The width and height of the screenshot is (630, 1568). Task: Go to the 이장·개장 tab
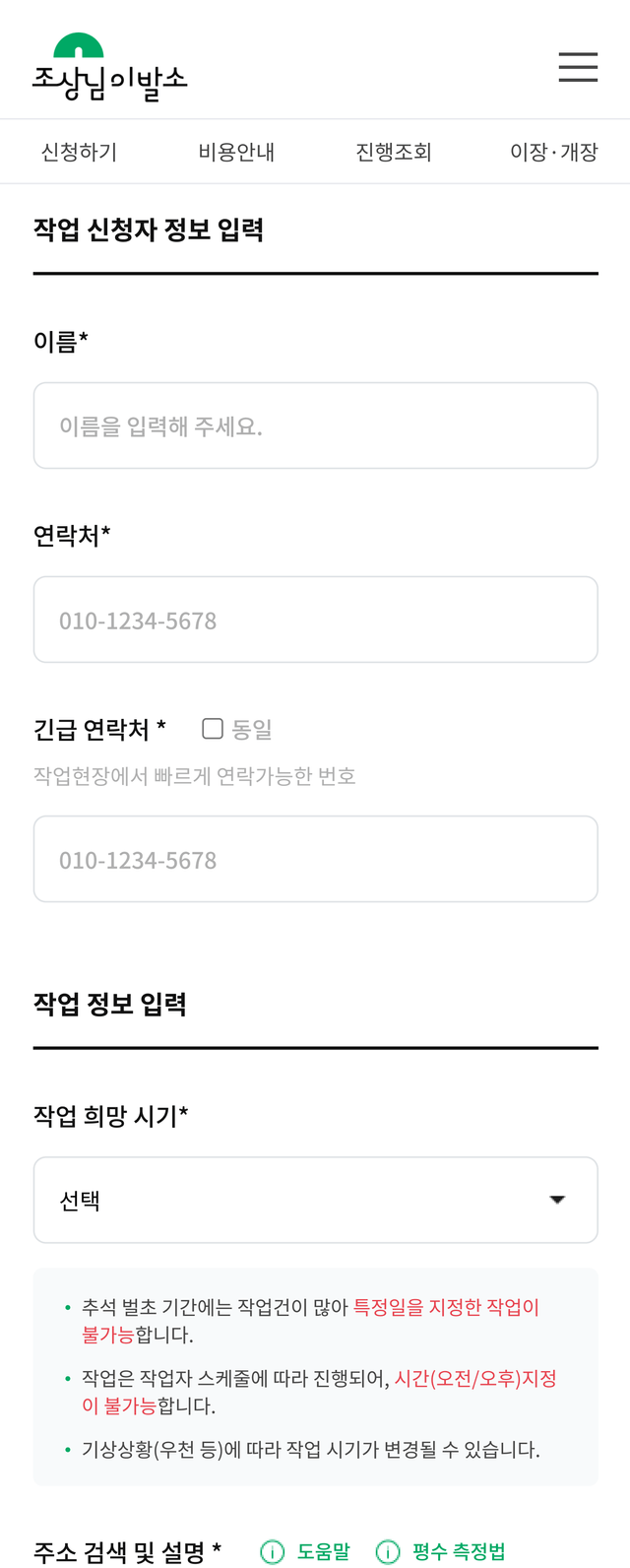coord(553,152)
